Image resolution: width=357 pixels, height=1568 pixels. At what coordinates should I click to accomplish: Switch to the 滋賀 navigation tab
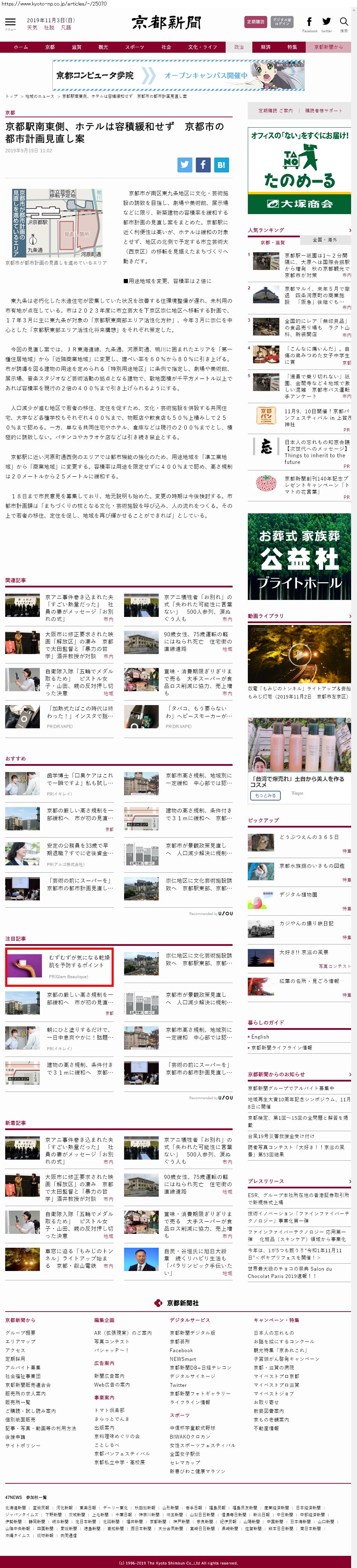click(x=76, y=47)
